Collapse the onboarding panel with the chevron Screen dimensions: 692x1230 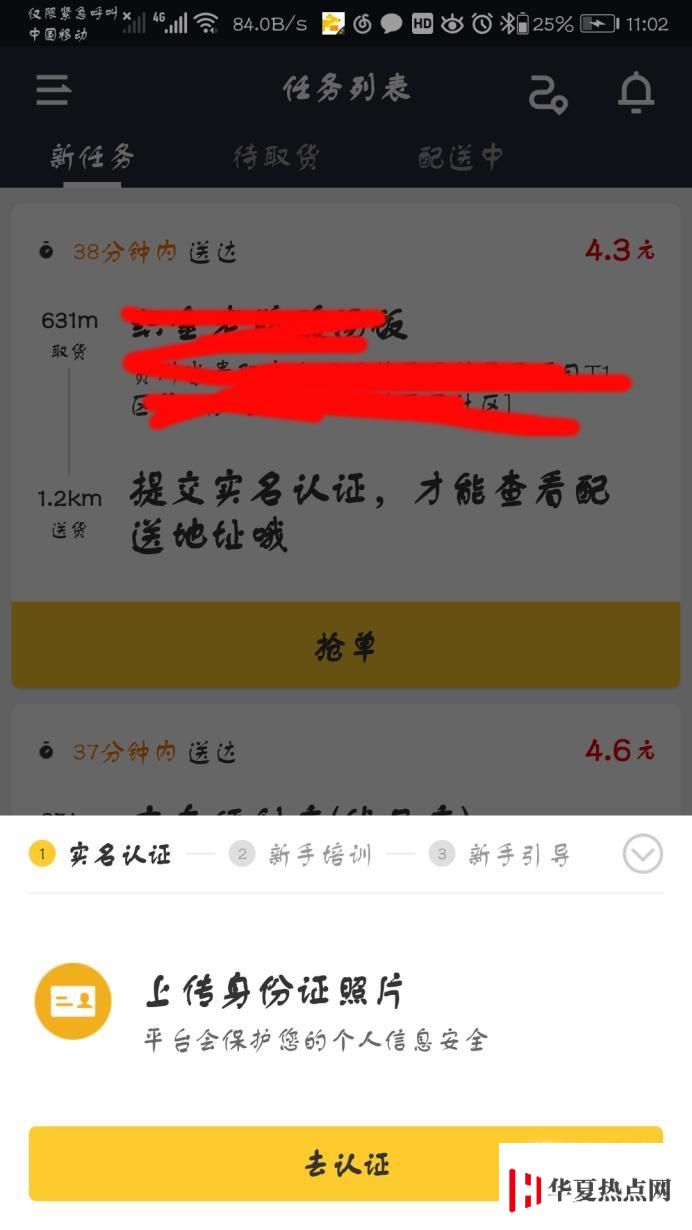(642, 854)
